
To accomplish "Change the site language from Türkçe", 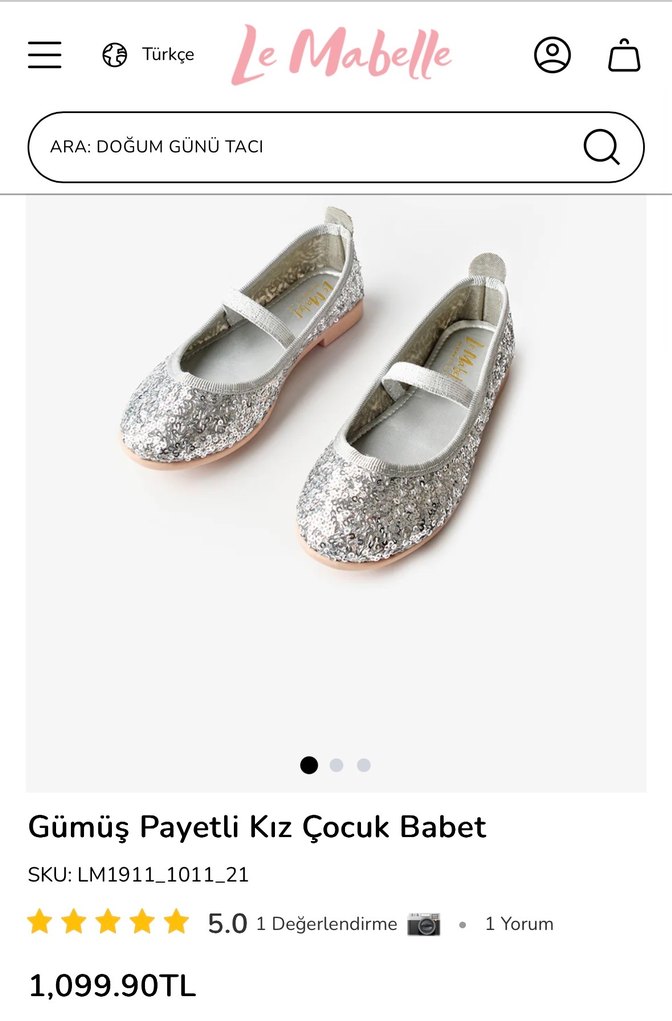I will [x=148, y=54].
